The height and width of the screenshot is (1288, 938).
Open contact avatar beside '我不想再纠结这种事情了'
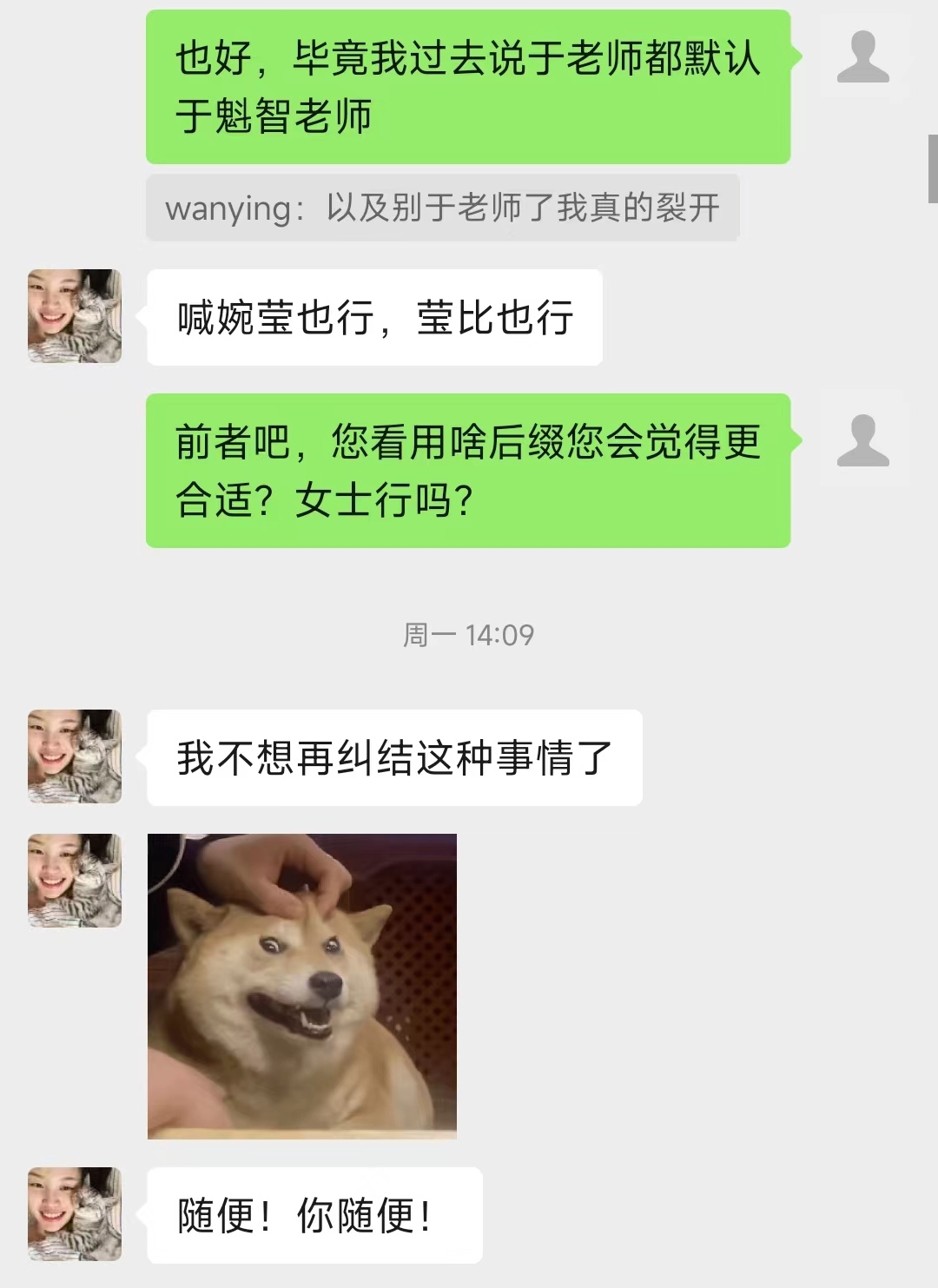(75, 756)
